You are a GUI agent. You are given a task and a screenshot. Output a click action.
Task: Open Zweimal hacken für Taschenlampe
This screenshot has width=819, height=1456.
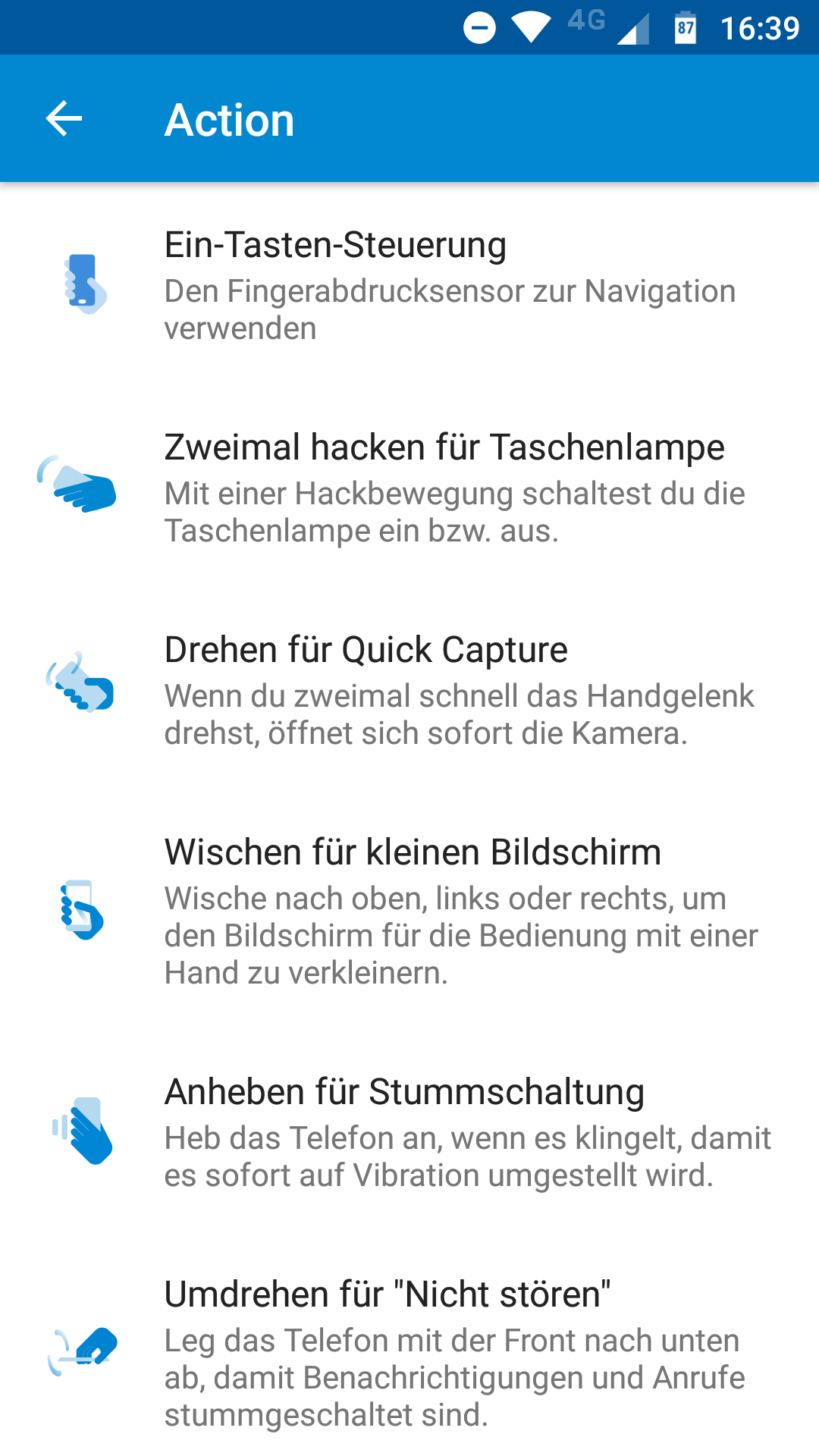pos(409,488)
